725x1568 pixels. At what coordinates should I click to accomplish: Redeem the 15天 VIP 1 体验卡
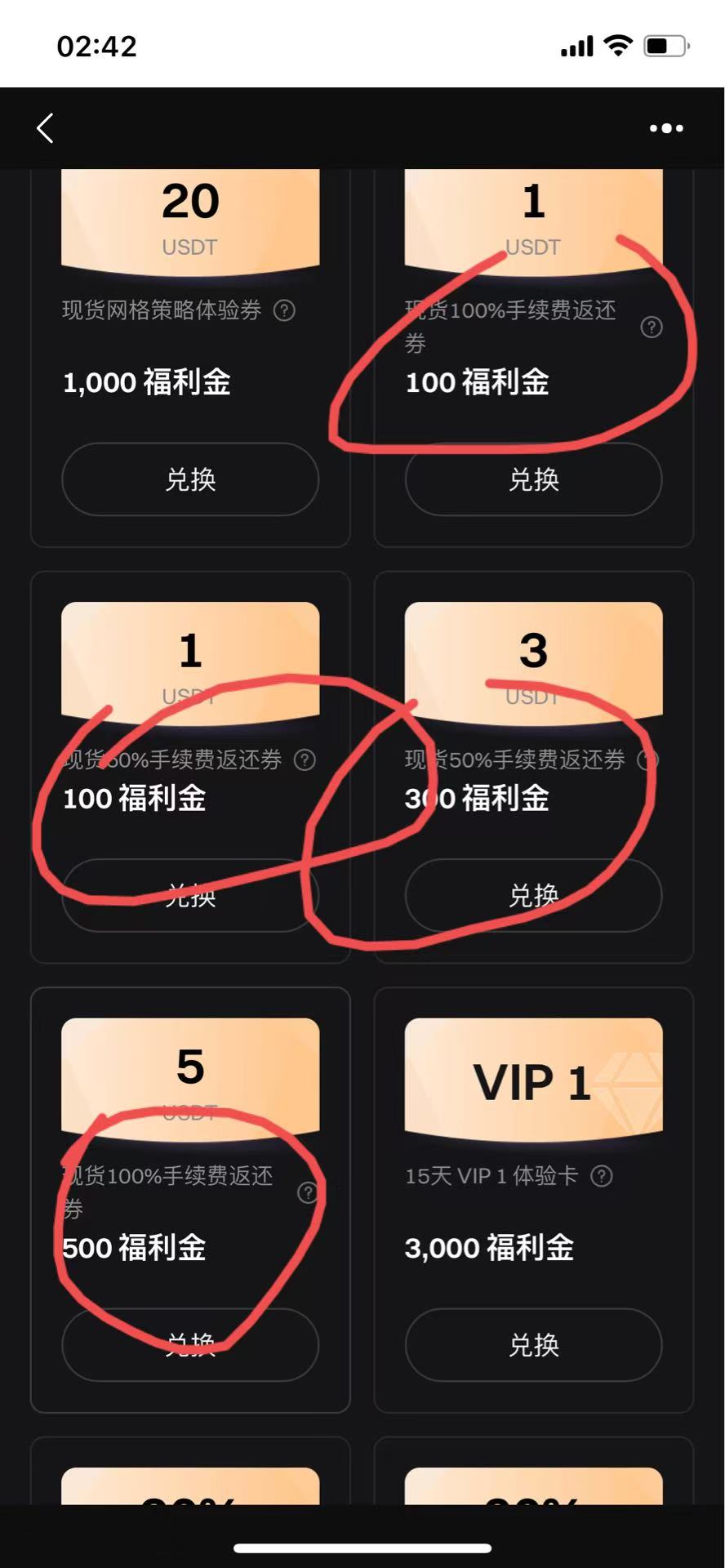(x=533, y=1344)
